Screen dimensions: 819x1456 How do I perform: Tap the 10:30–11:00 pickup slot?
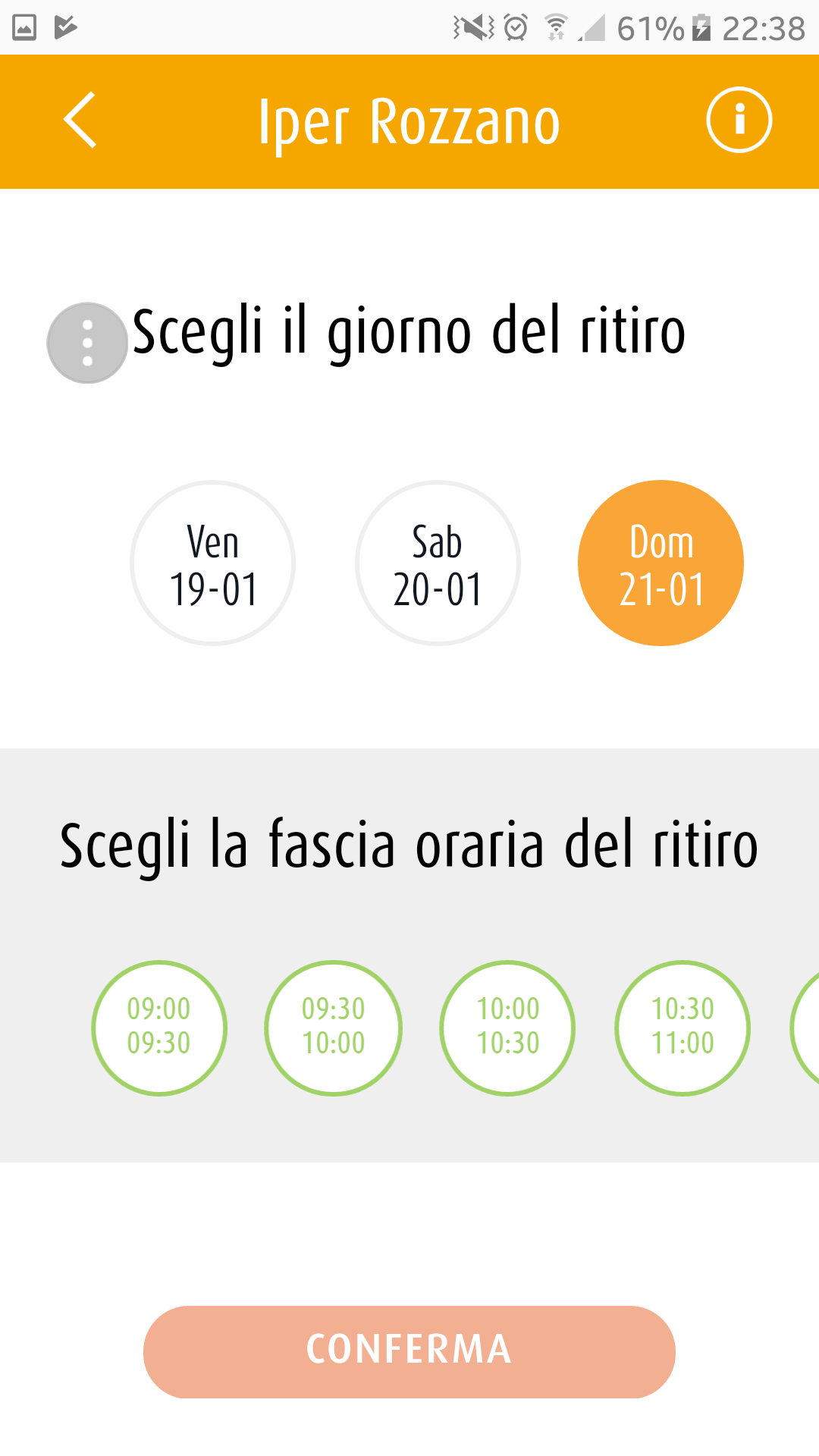click(682, 1028)
